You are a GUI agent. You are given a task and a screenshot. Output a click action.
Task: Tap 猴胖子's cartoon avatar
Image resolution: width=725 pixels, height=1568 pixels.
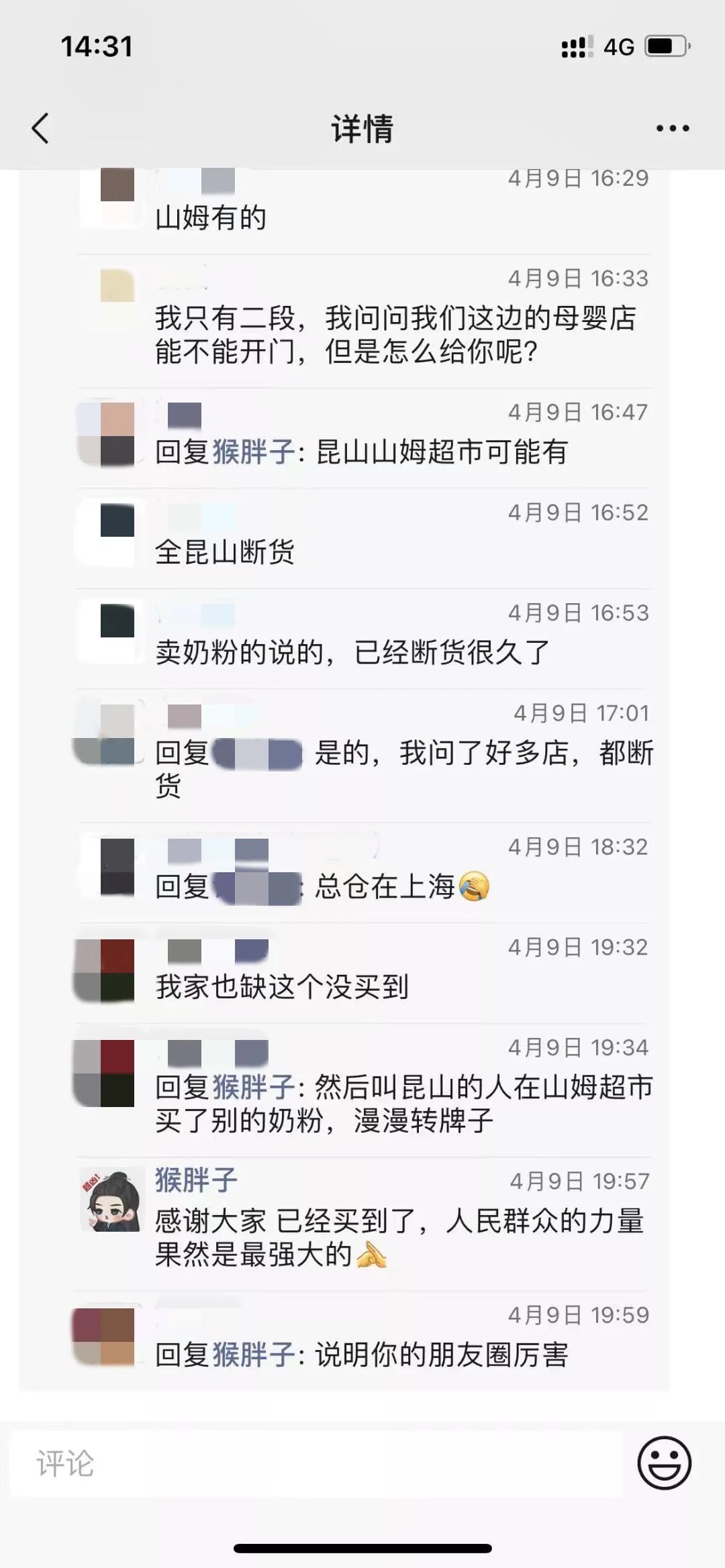[111, 1200]
